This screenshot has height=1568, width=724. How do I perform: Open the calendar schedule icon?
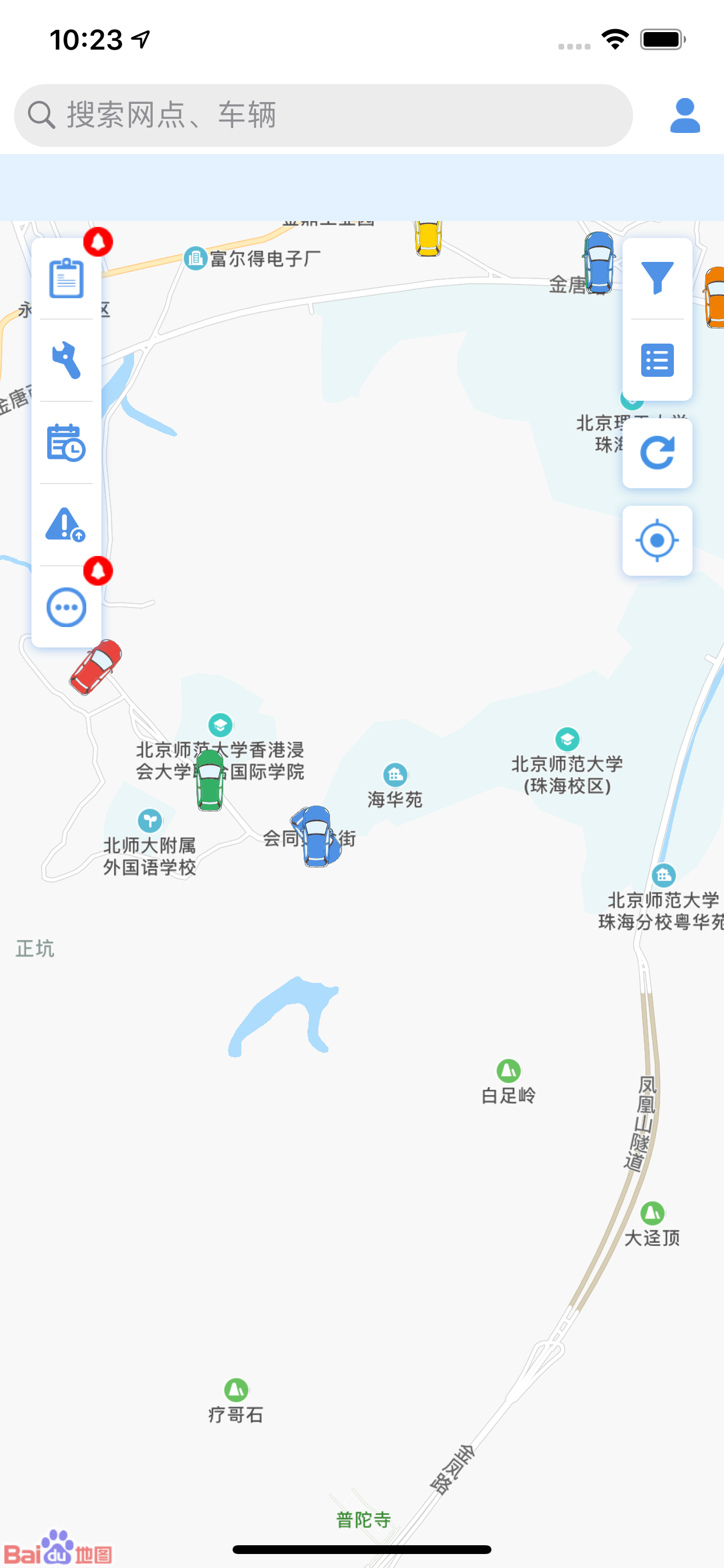[x=66, y=443]
